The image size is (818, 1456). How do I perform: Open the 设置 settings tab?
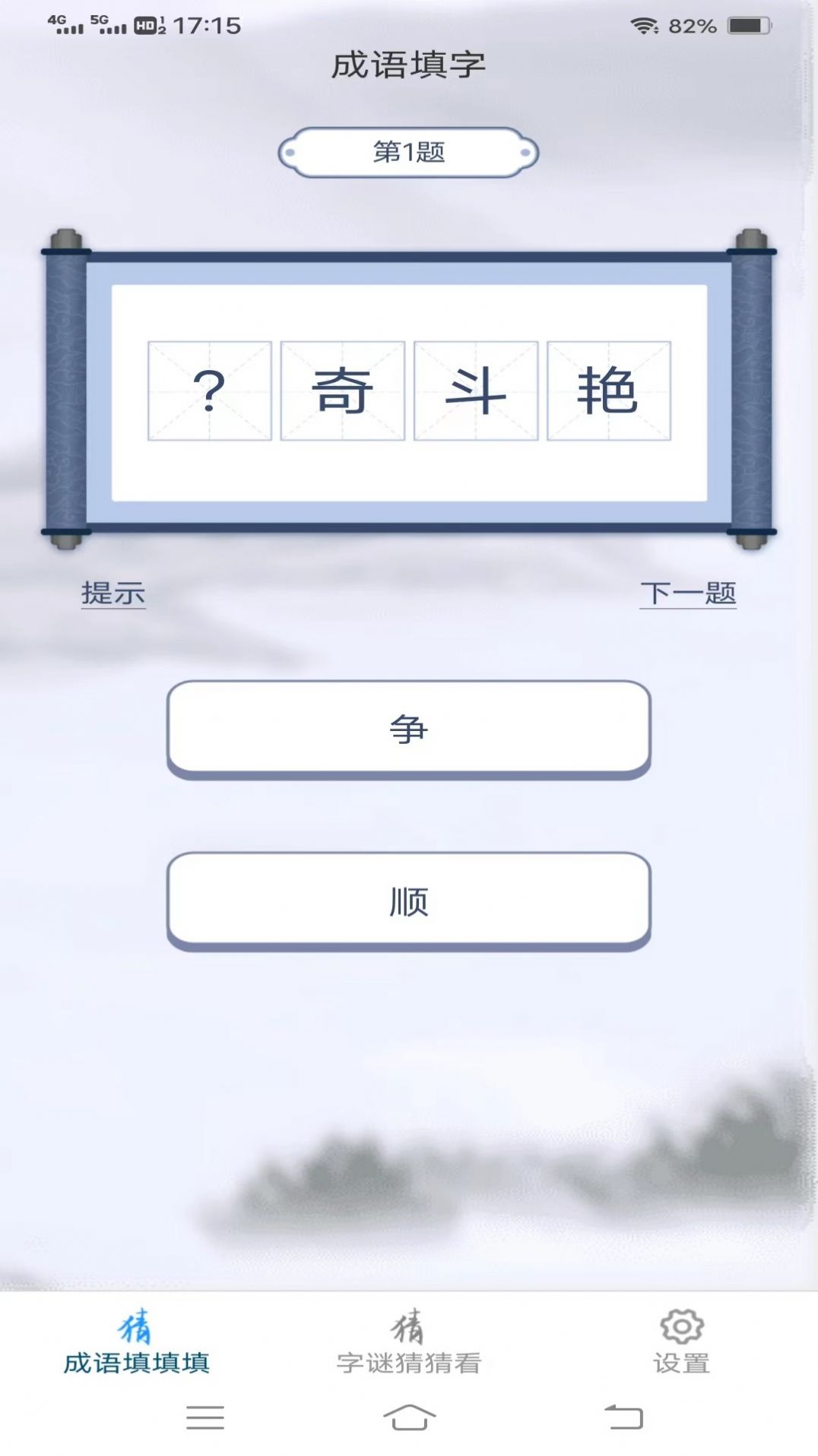[x=681, y=1343]
